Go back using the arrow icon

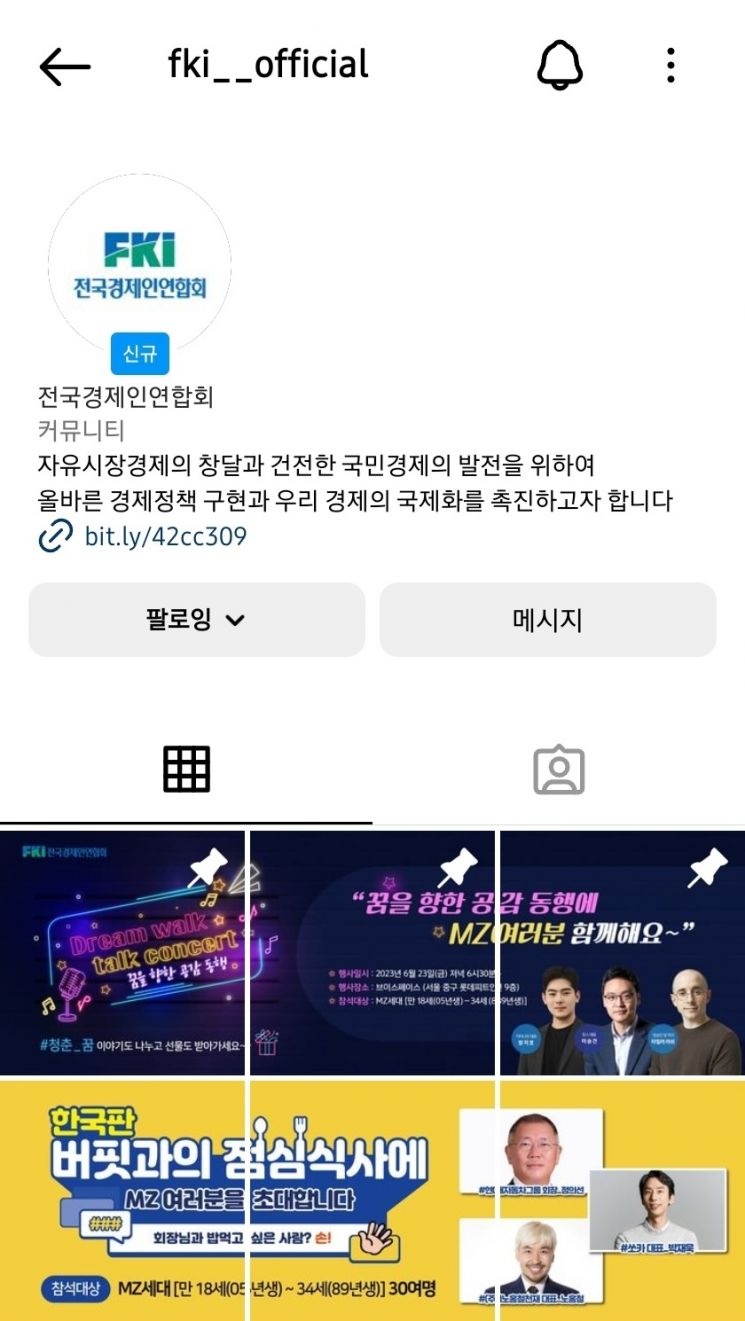[x=65, y=67]
